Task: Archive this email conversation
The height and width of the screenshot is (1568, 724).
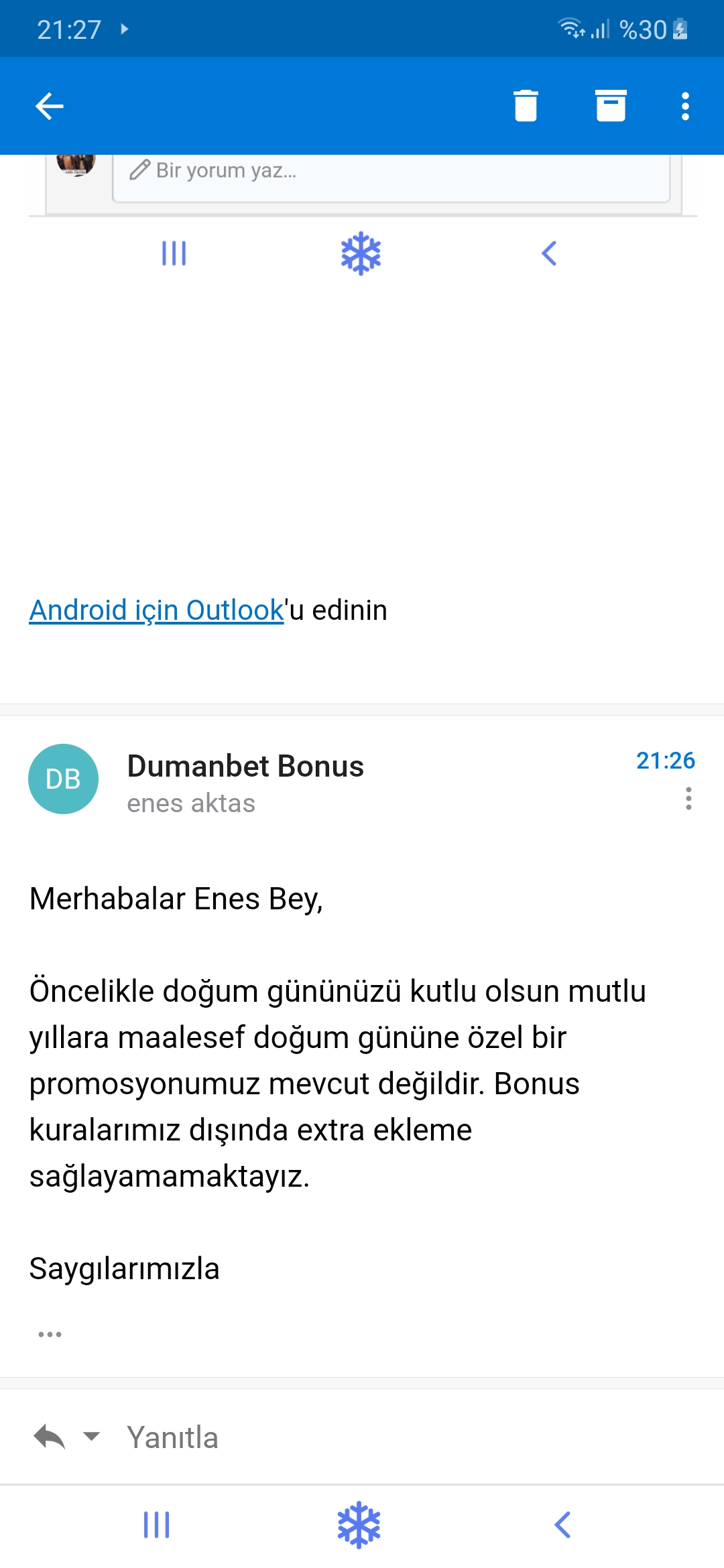Action: click(611, 106)
